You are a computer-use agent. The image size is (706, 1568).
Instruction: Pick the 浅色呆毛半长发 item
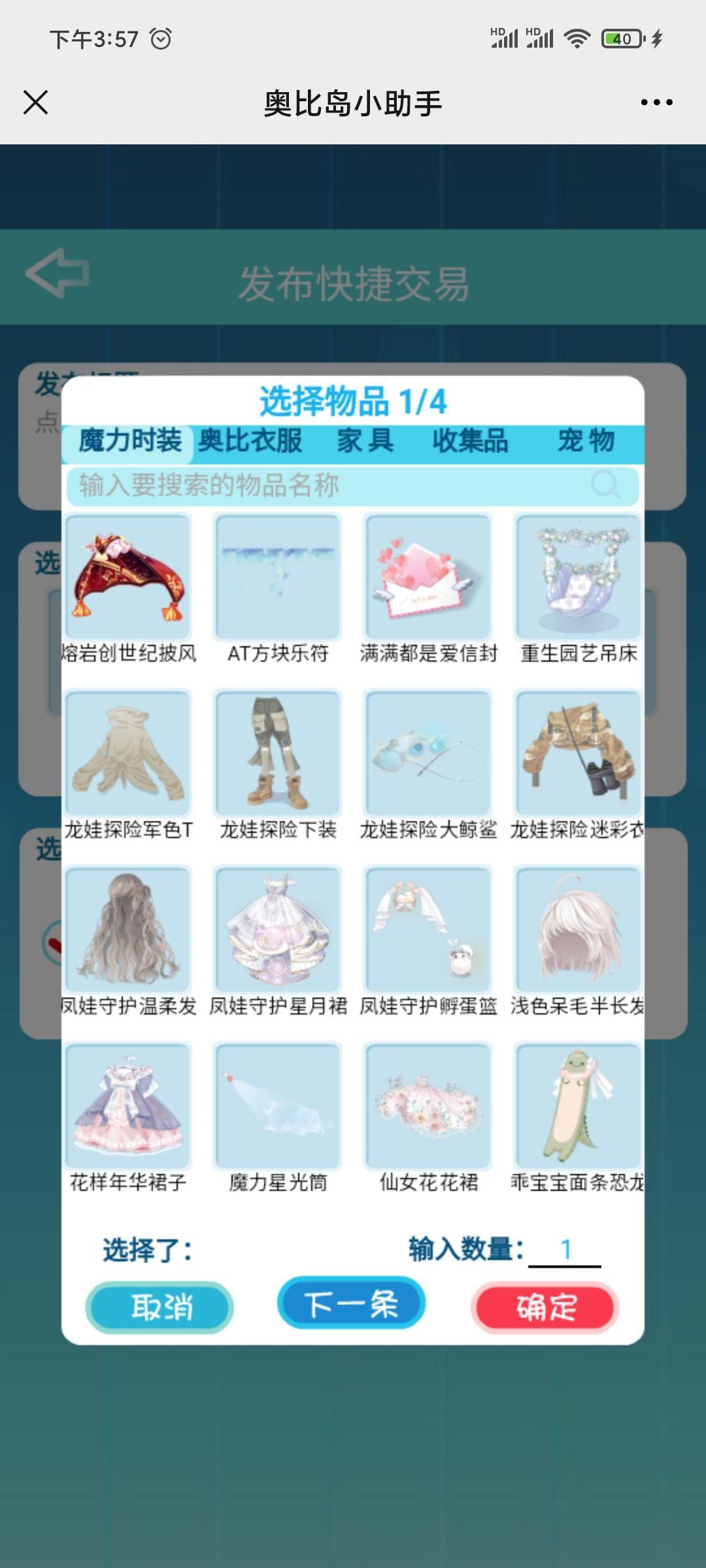click(579, 930)
